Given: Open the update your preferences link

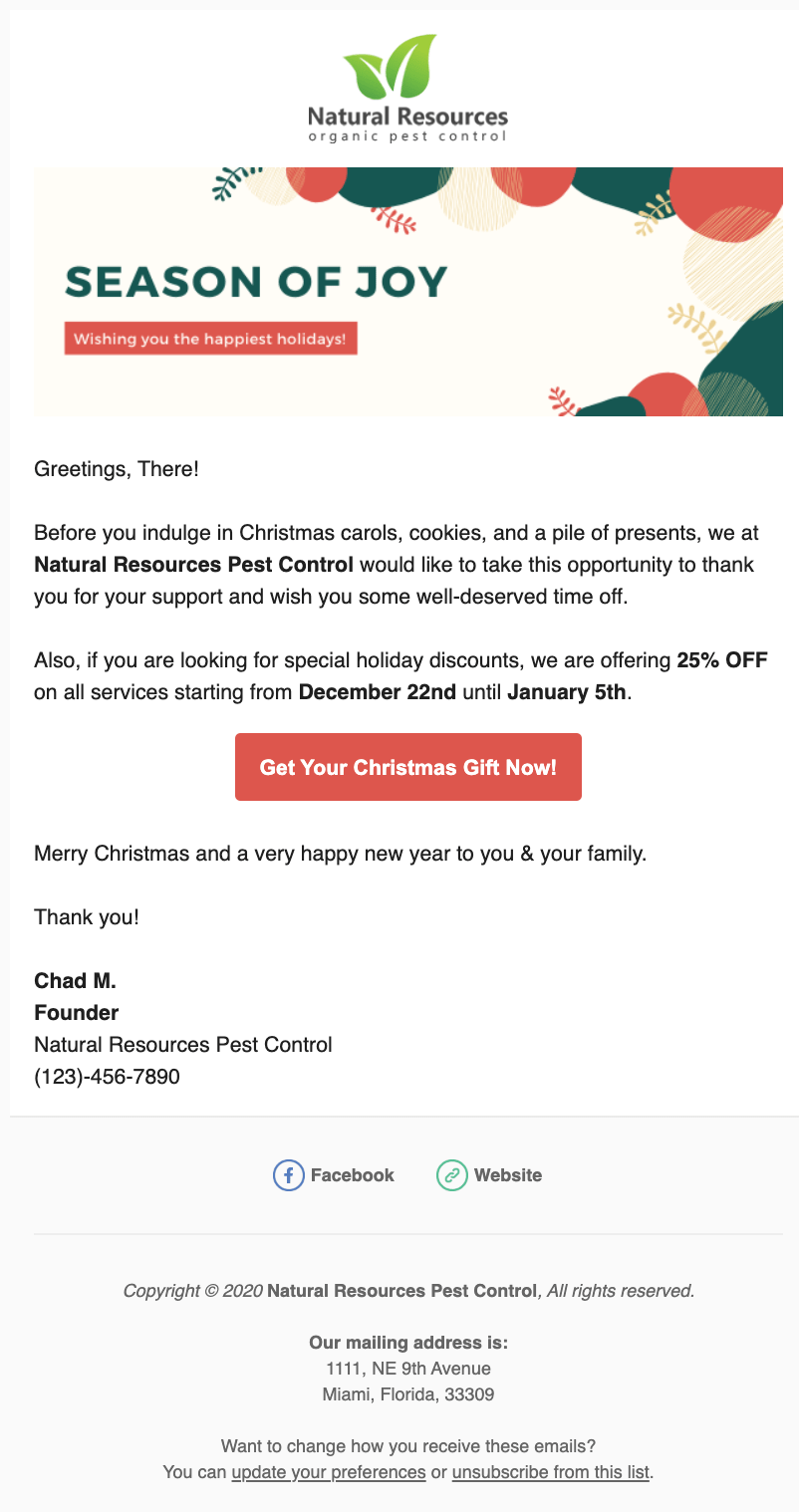Looking at the screenshot, I should 329,1471.
